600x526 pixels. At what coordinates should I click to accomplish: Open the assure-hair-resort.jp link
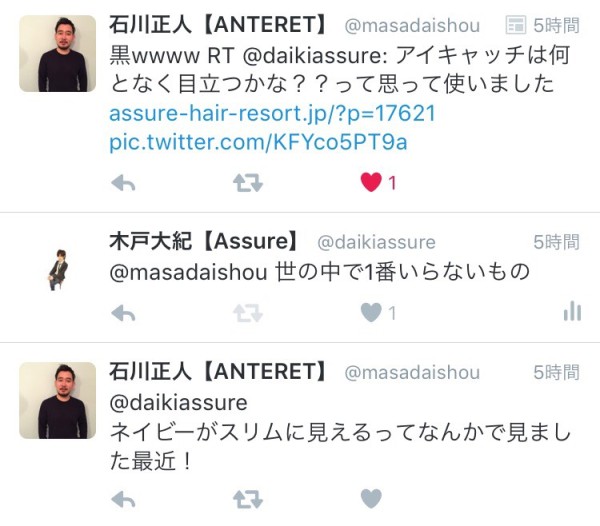point(272,113)
